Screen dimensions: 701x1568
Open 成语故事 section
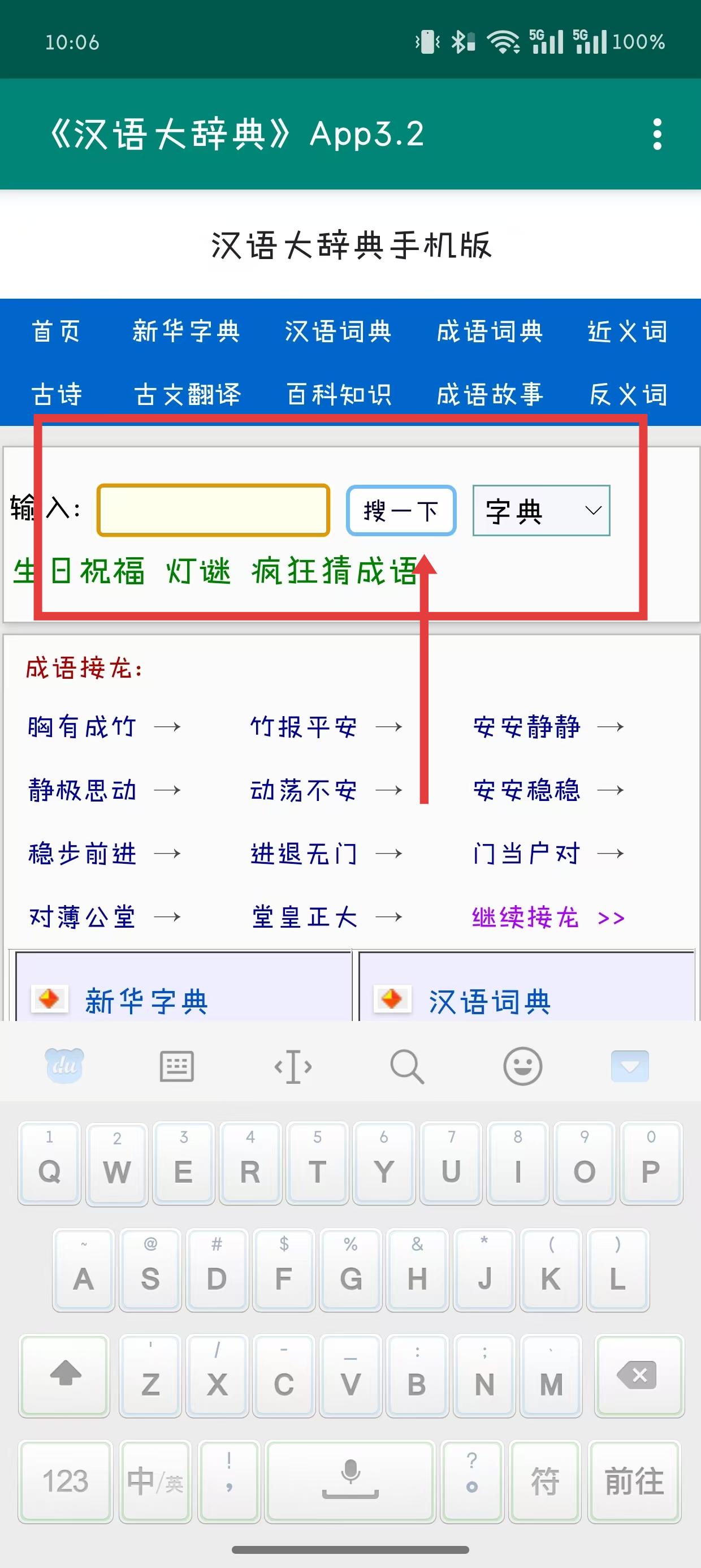point(490,394)
